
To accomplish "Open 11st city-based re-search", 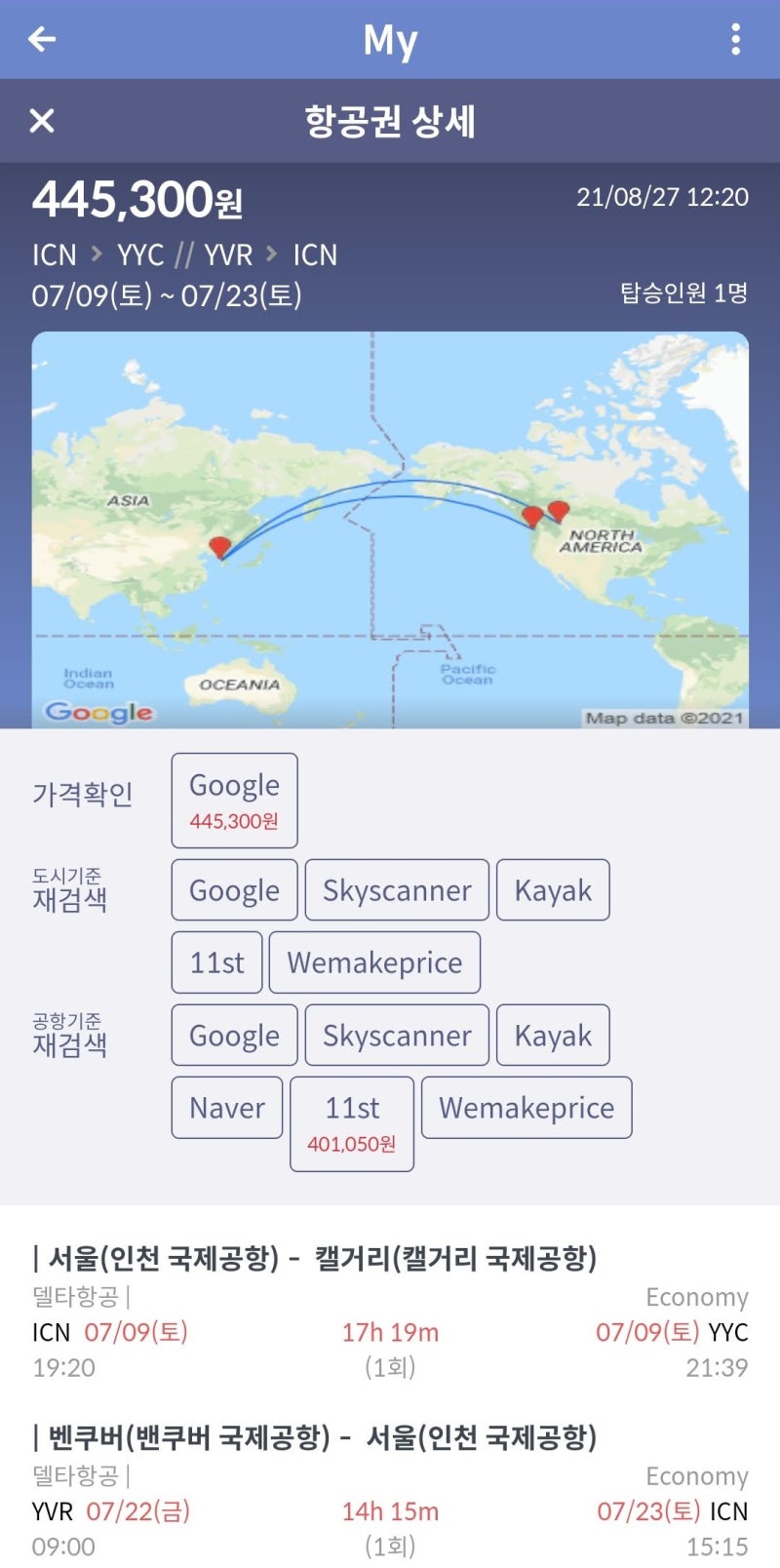I will (215, 962).
